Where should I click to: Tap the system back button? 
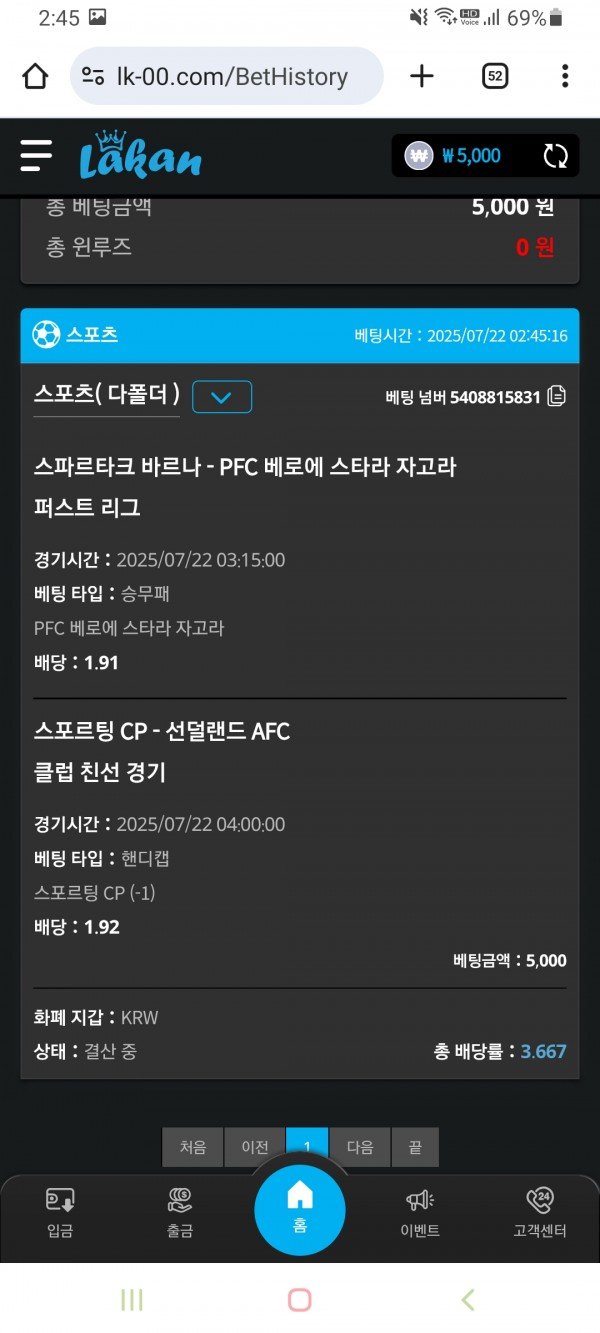(467, 1300)
